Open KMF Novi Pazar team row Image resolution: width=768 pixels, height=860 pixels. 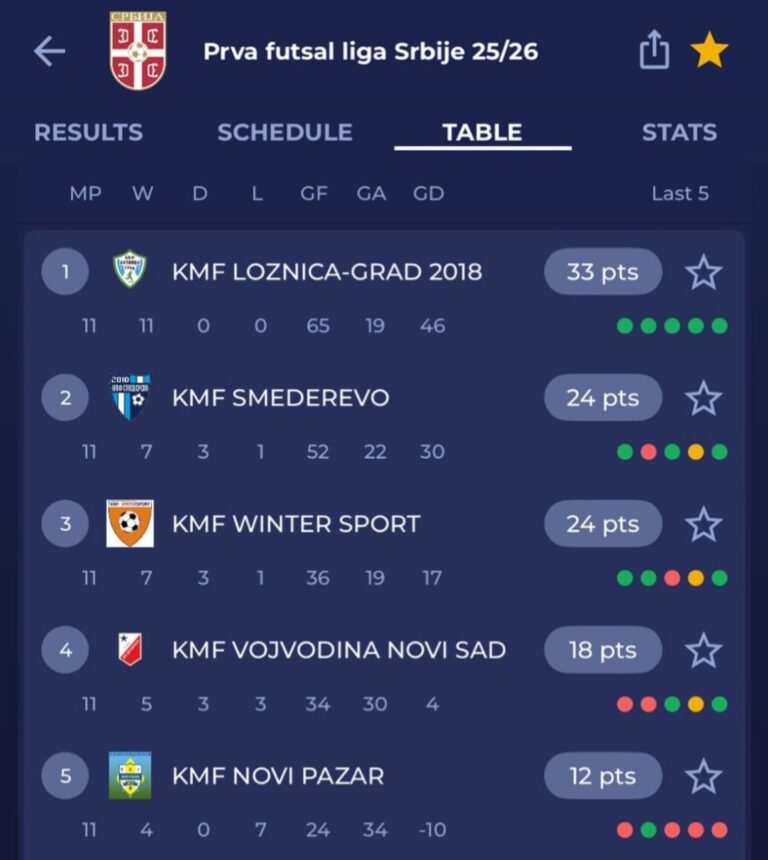tap(278, 777)
